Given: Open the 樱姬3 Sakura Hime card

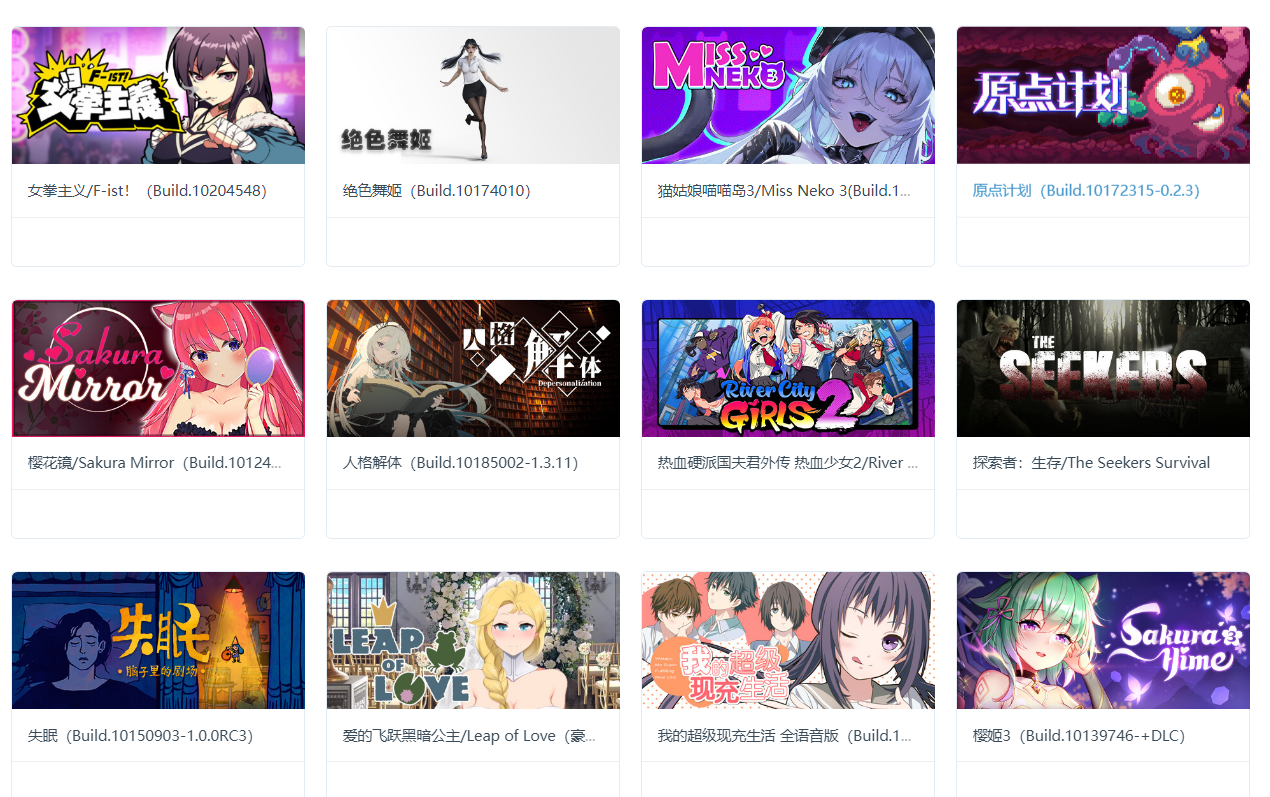Looking at the screenshot, I should pos(1102,640).
